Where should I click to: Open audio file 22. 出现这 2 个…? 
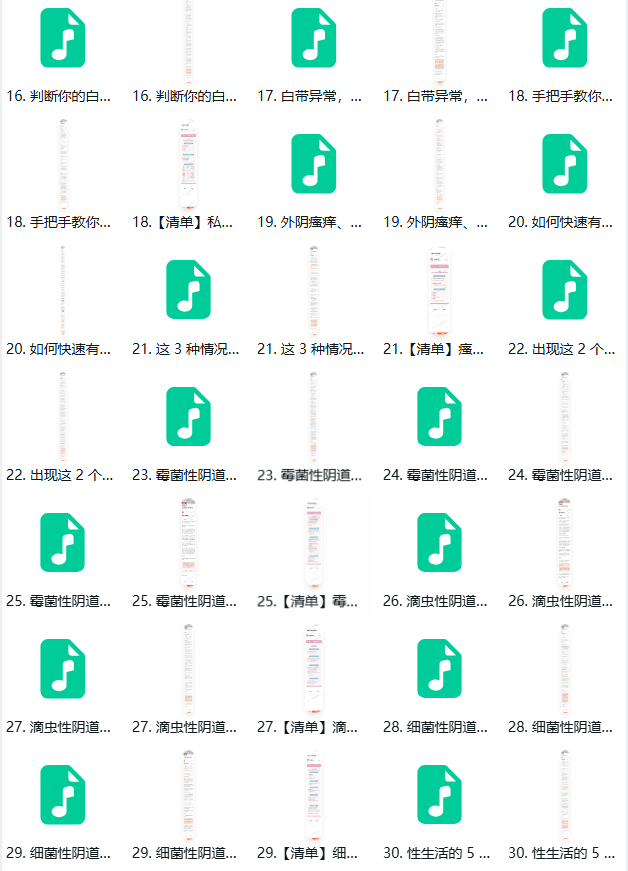click(x=564, y=290)
